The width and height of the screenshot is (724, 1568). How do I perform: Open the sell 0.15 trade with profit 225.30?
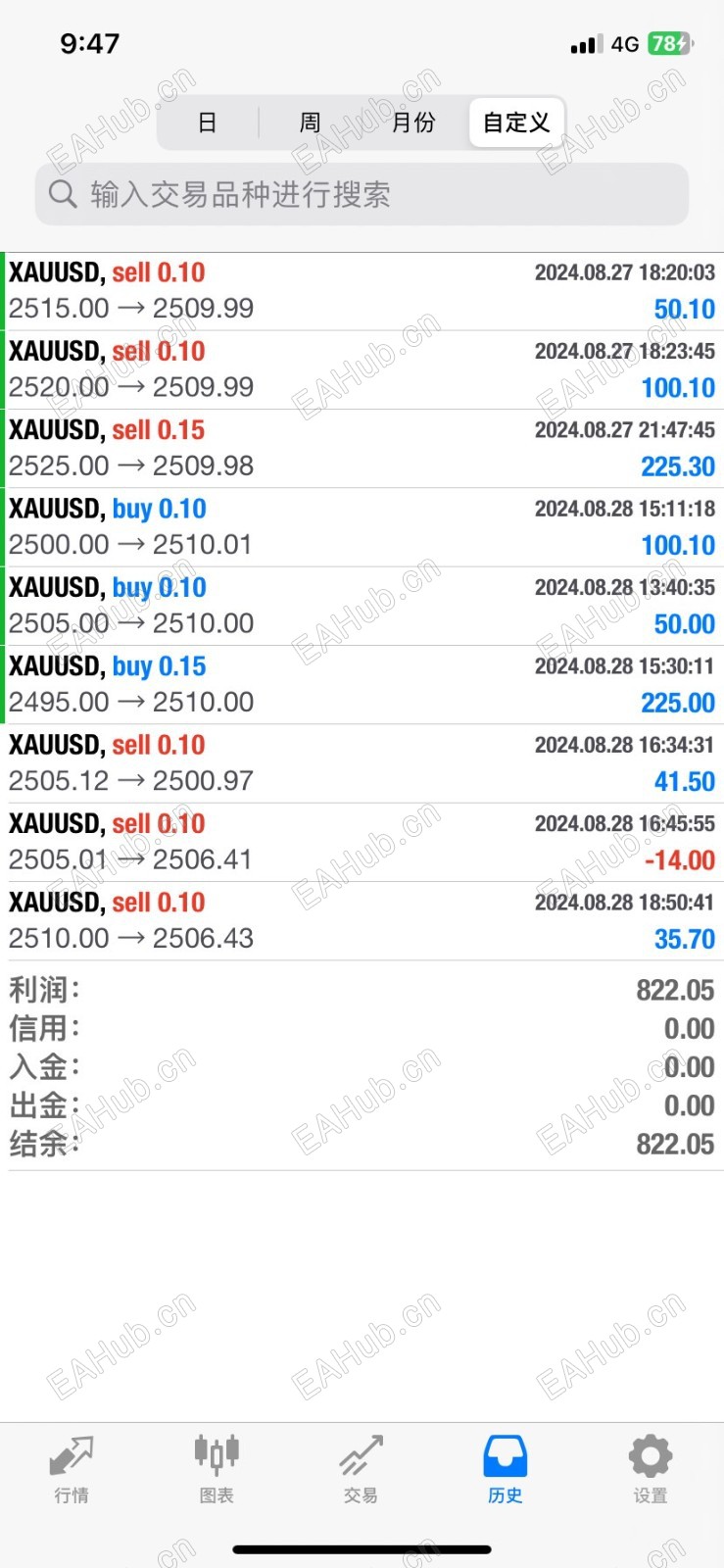362,448
